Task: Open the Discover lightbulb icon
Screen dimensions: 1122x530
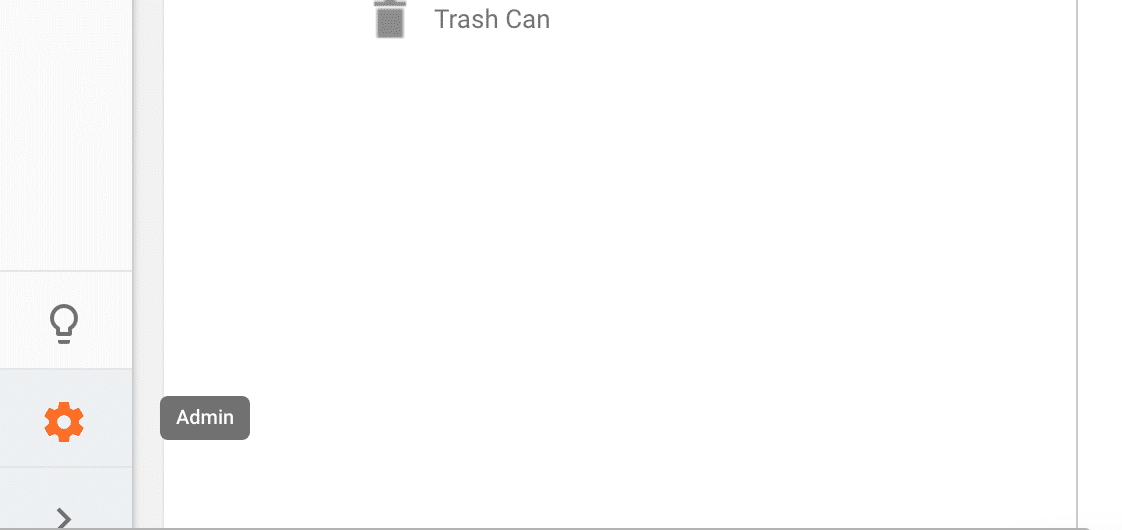Action: 64,324
